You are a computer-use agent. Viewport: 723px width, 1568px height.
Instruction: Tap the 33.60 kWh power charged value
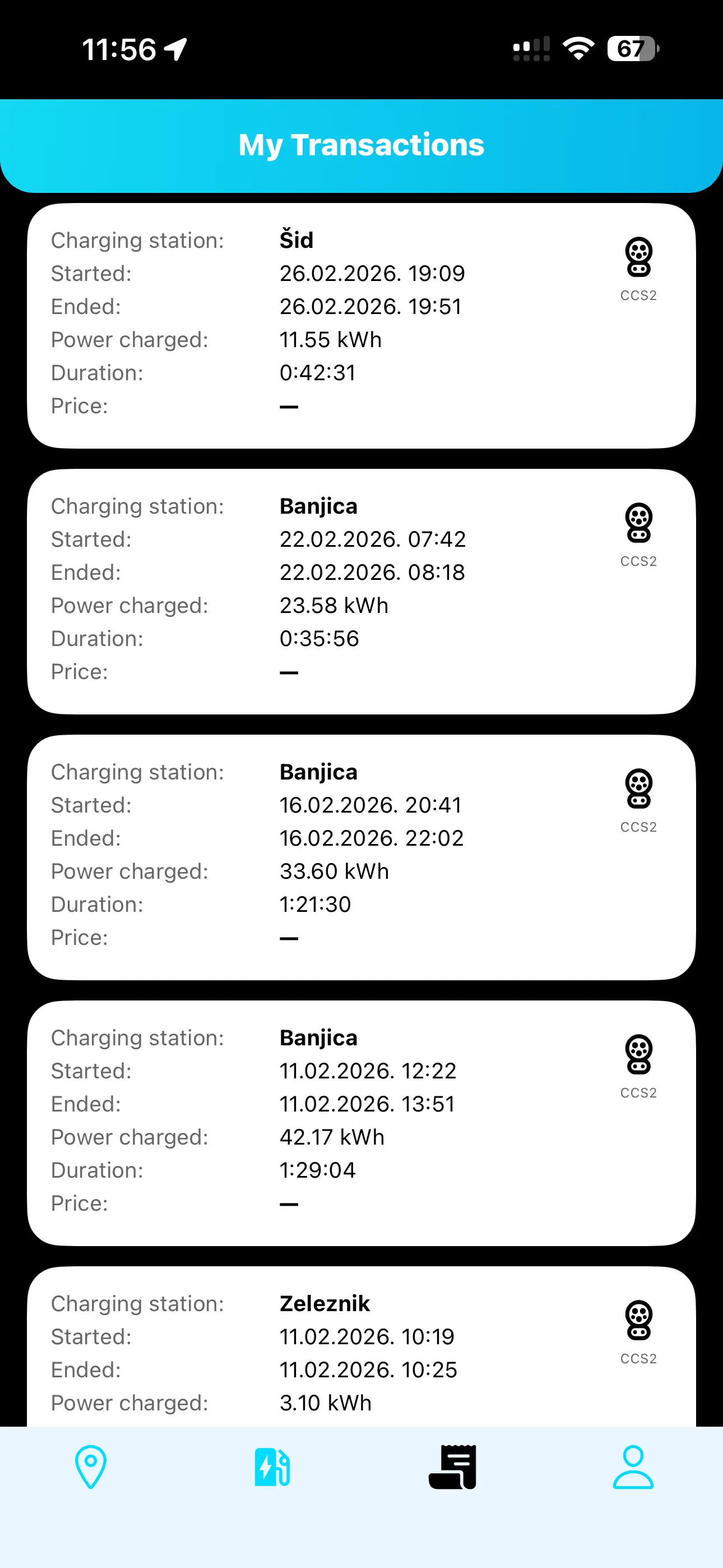point(333,870)
